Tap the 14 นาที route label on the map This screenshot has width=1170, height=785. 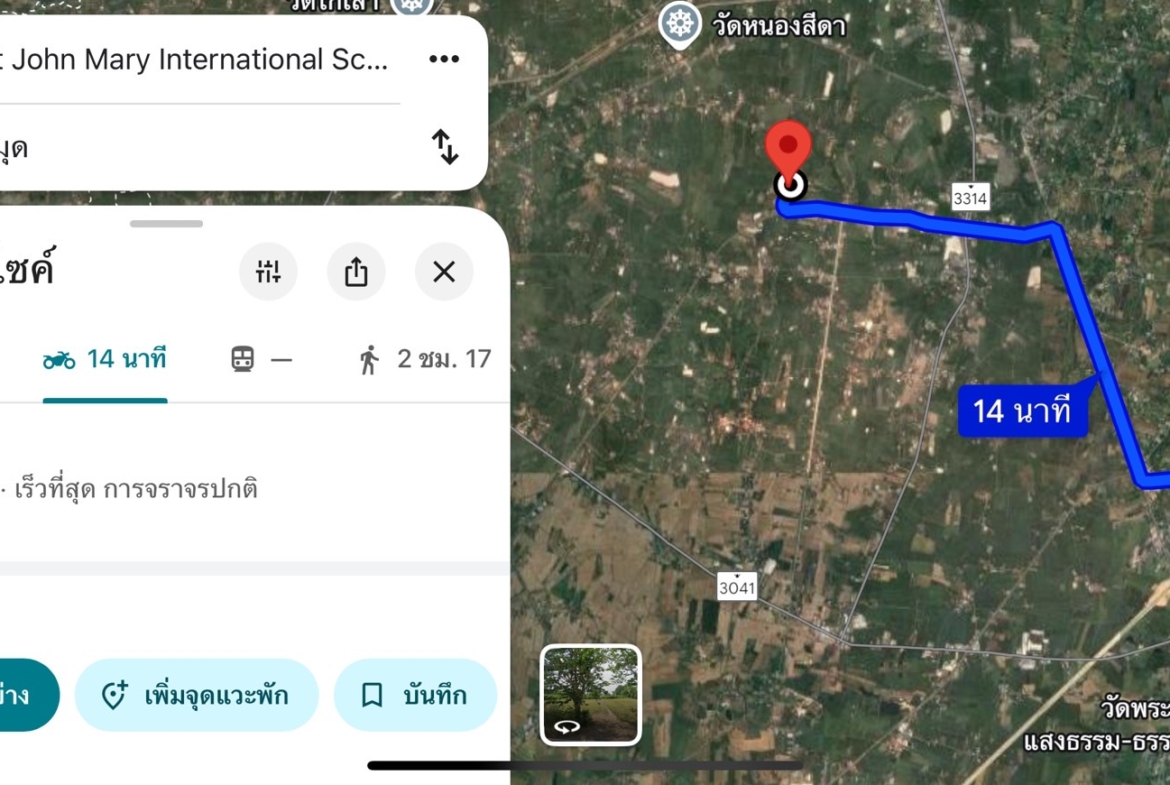tap(1021, 411)
